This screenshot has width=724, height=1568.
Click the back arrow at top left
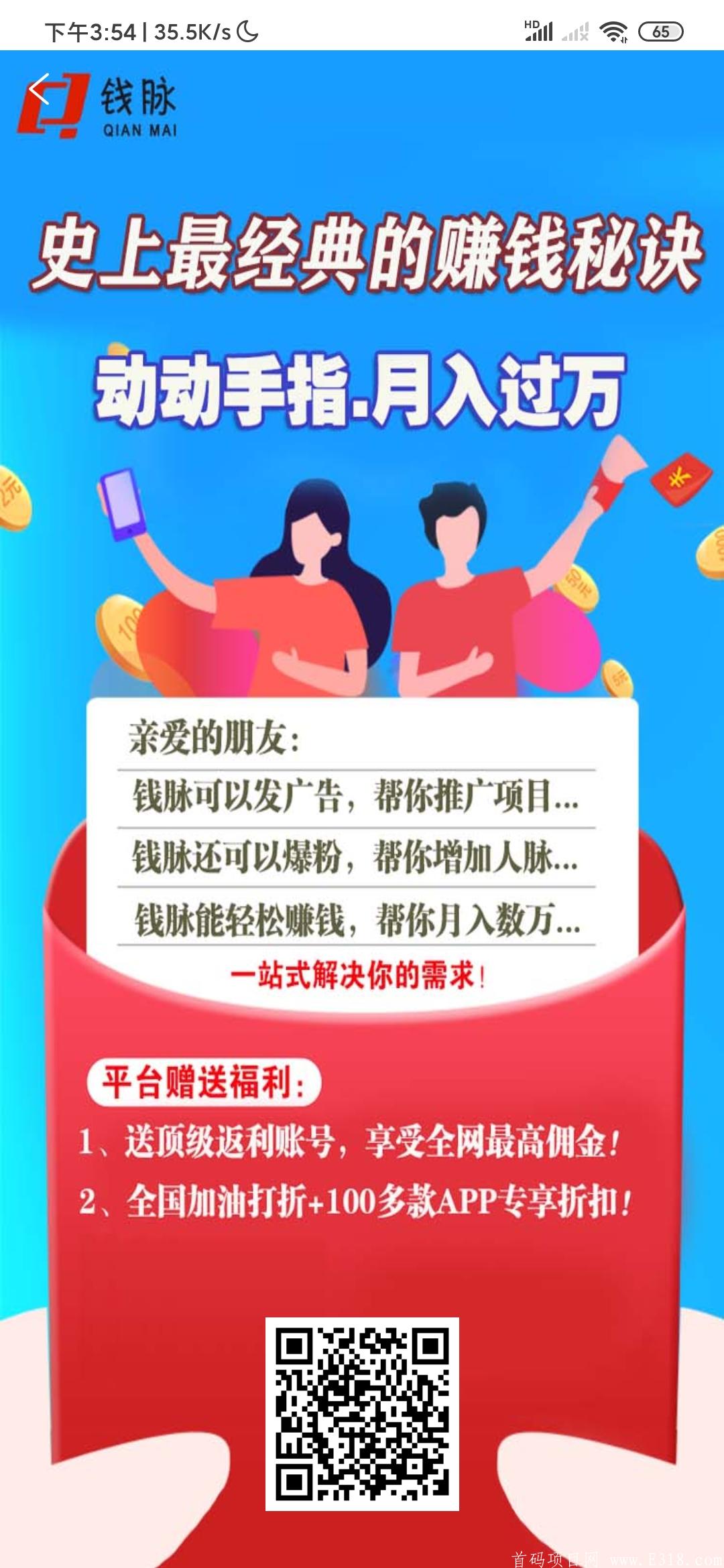pyautogui.click(x=40, y=89)
